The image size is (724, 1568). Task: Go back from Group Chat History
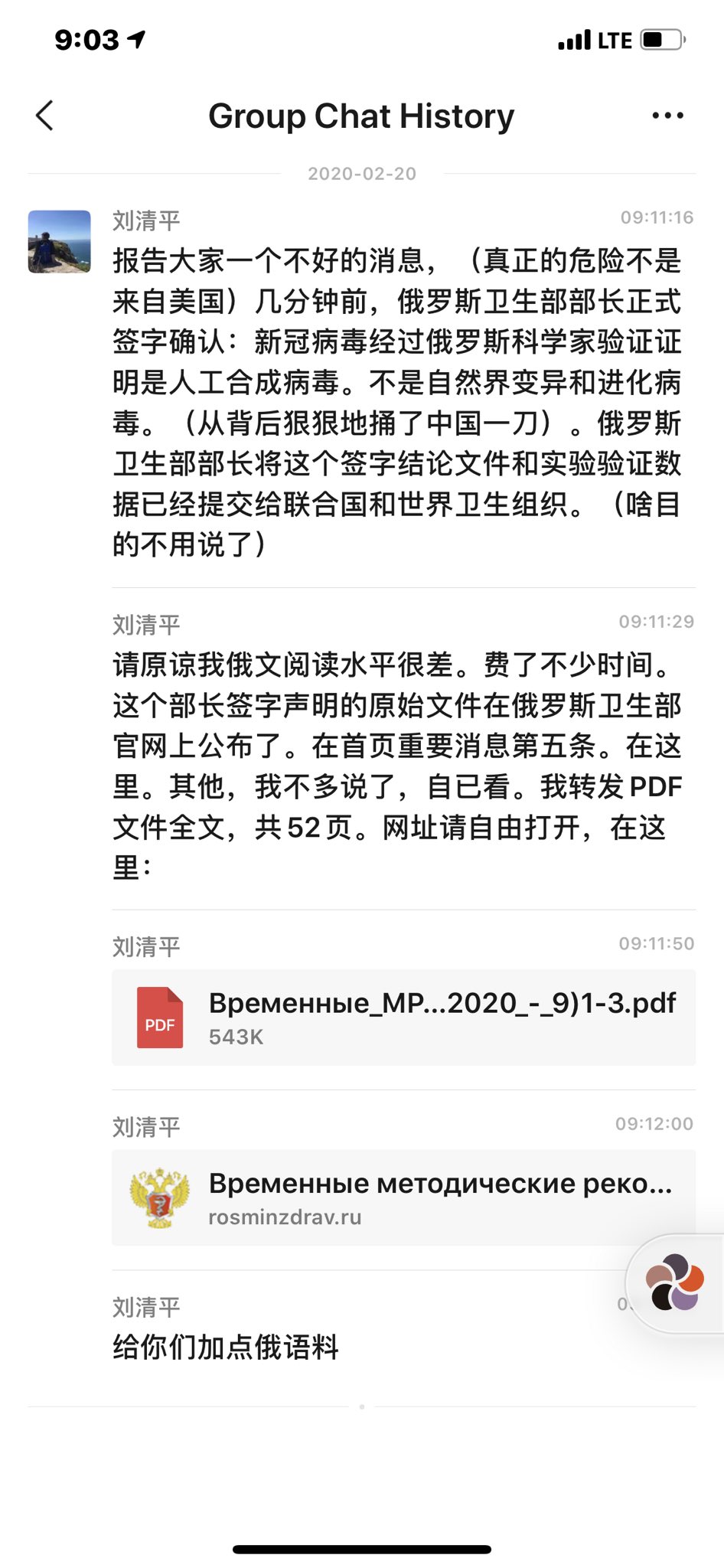coord(45,116)
